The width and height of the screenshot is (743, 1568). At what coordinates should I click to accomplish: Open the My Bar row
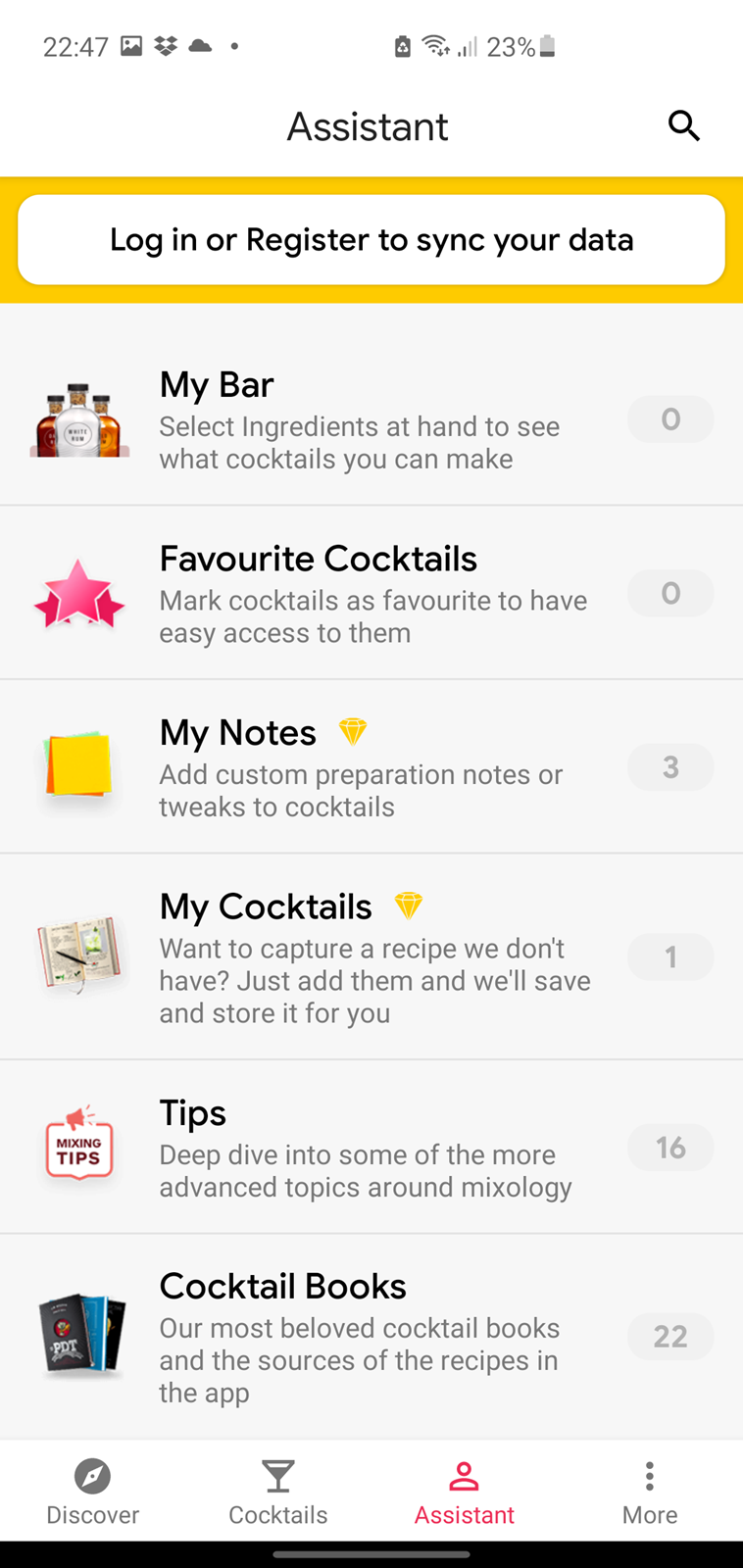coord(371,418)
